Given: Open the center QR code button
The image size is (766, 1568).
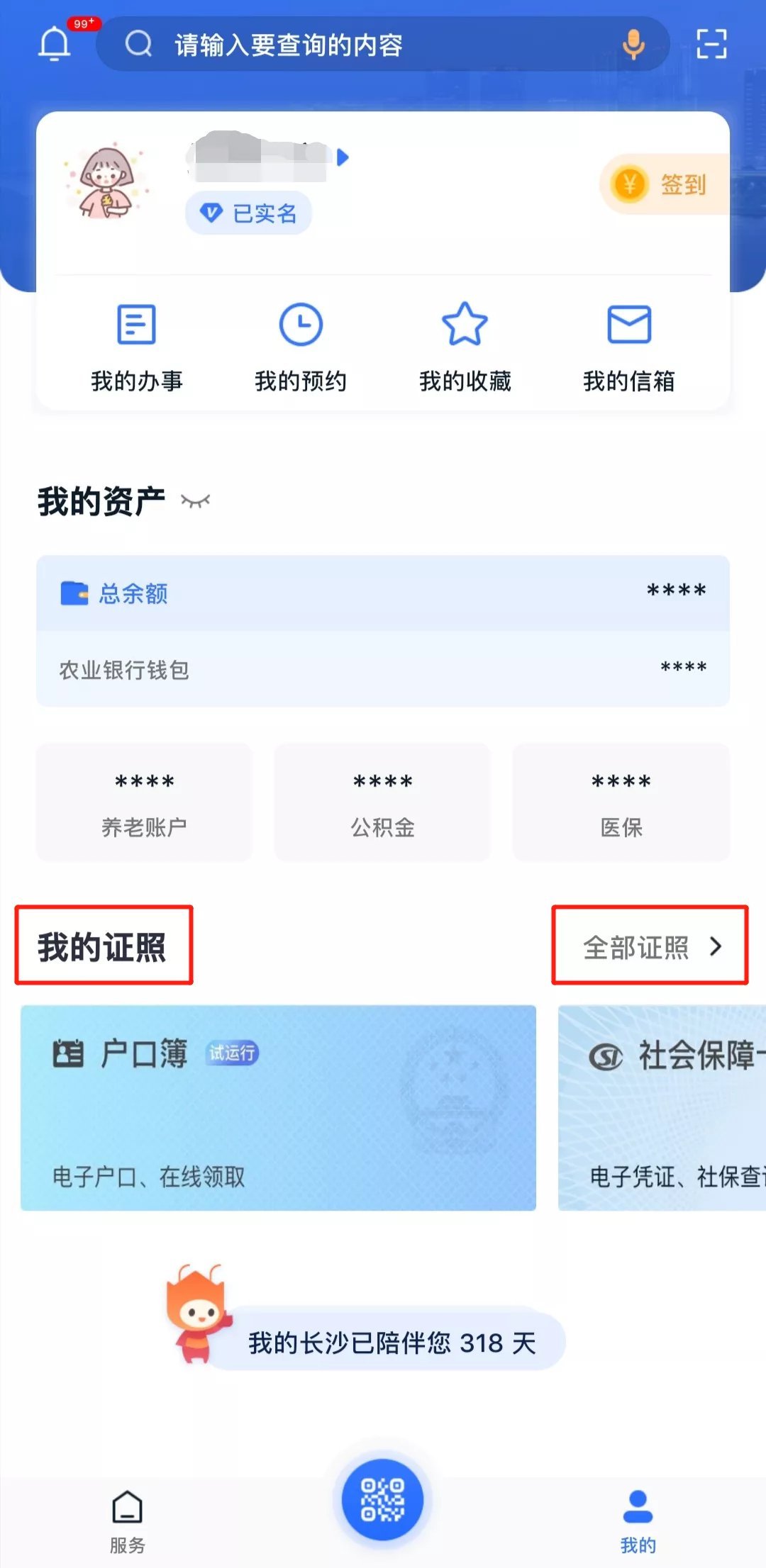Looking at the screenshot, I should [383, 1499].
